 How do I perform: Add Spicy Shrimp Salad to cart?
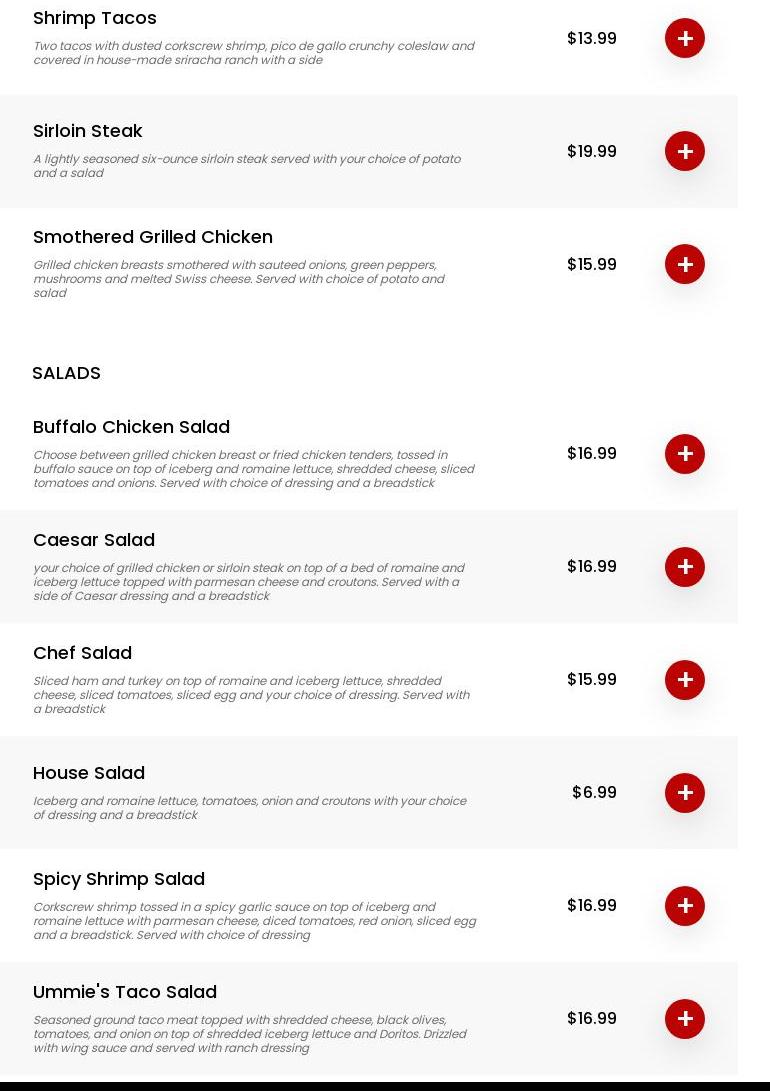click(x=685, y=906)
